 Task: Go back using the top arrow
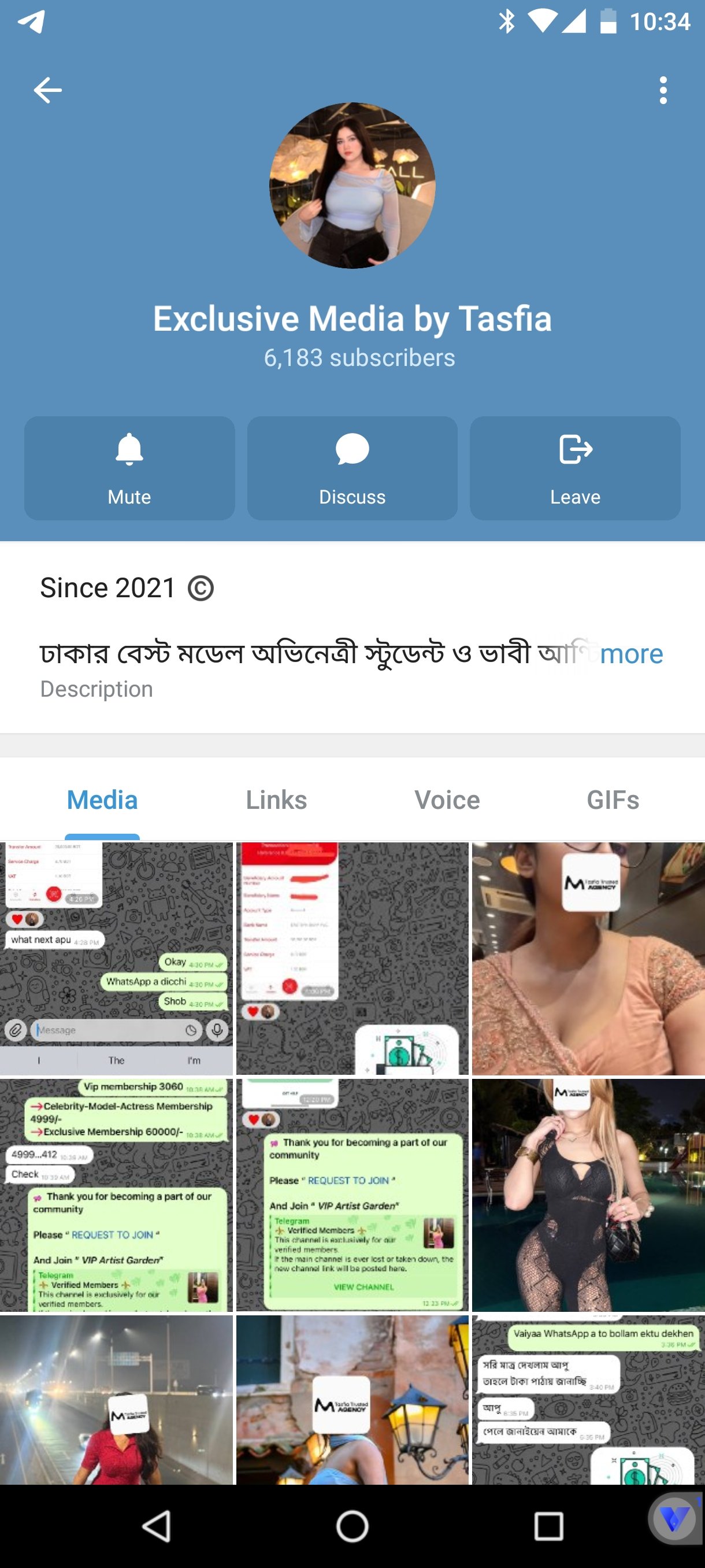[47, 91]
